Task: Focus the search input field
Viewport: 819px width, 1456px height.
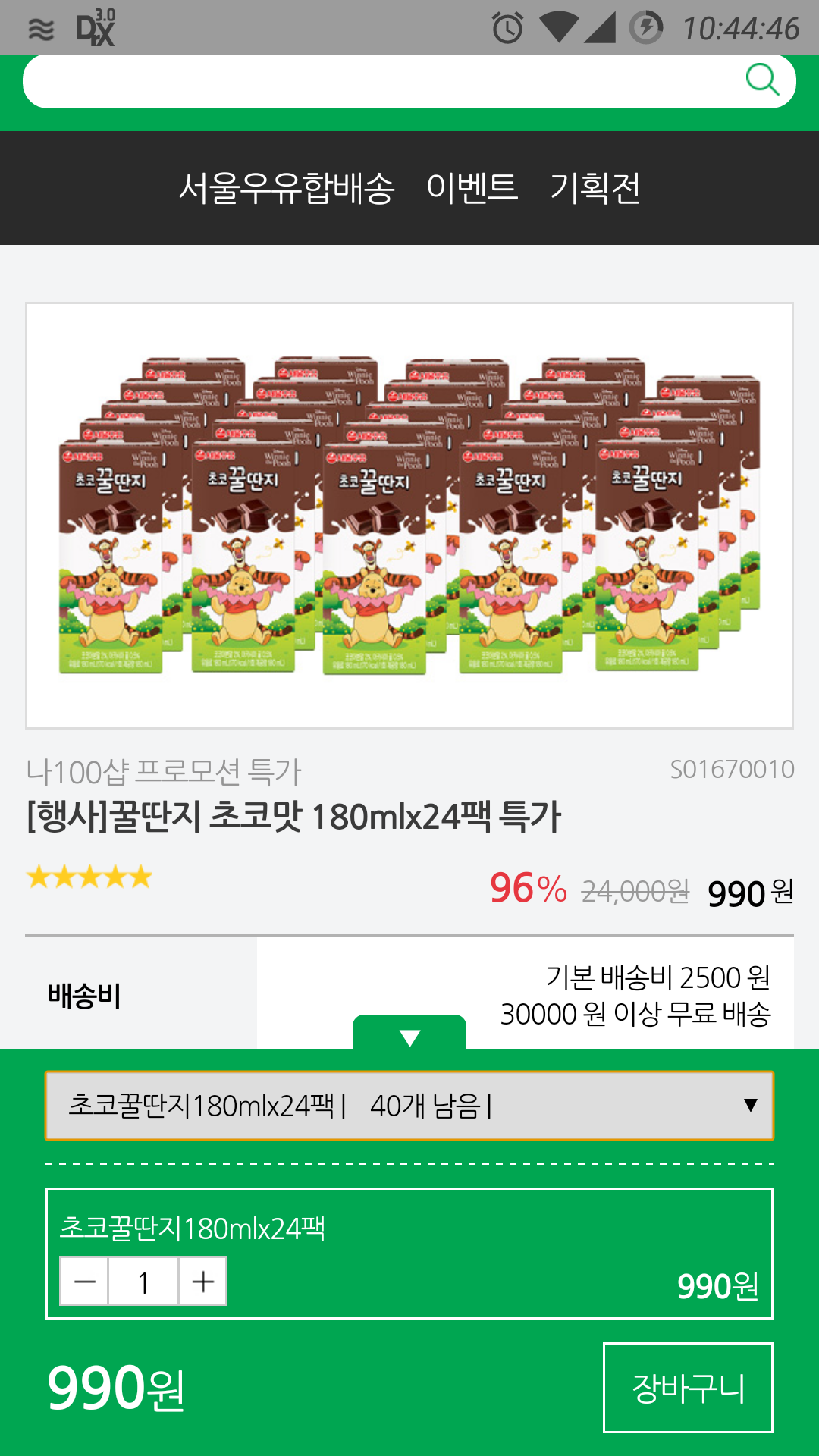Action: tap(379, 81)
